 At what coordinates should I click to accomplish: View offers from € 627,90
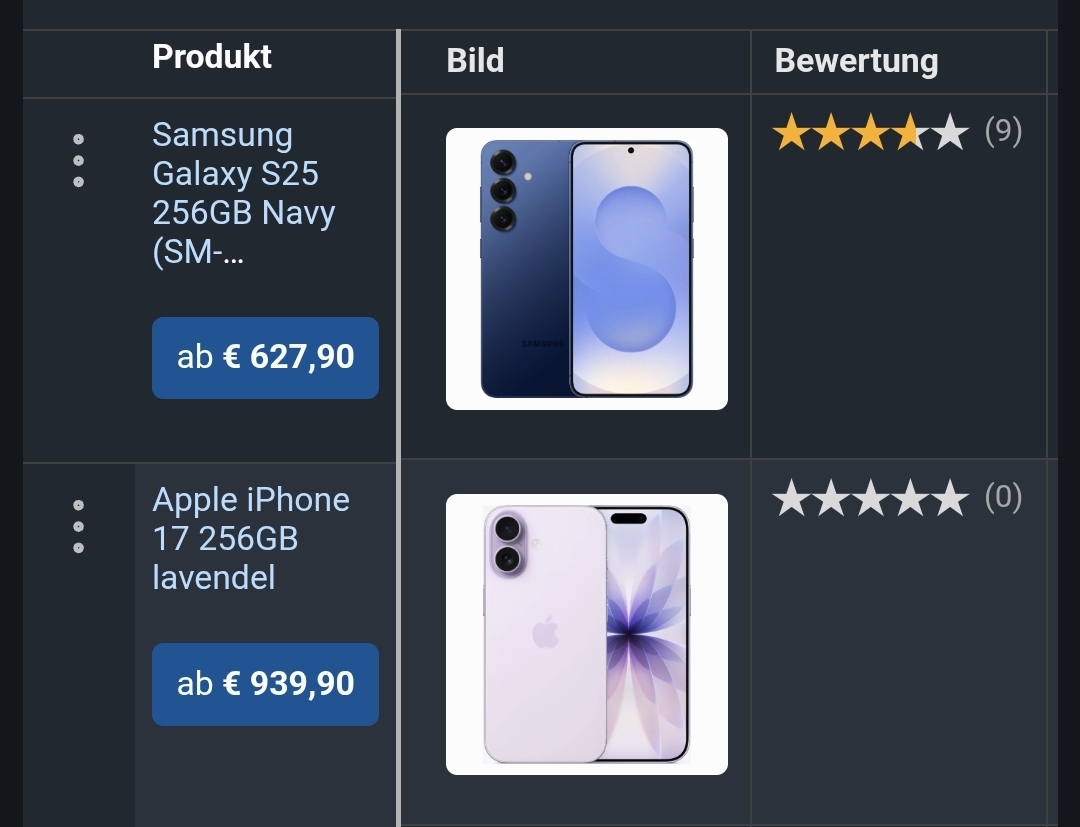click(265, 358)
